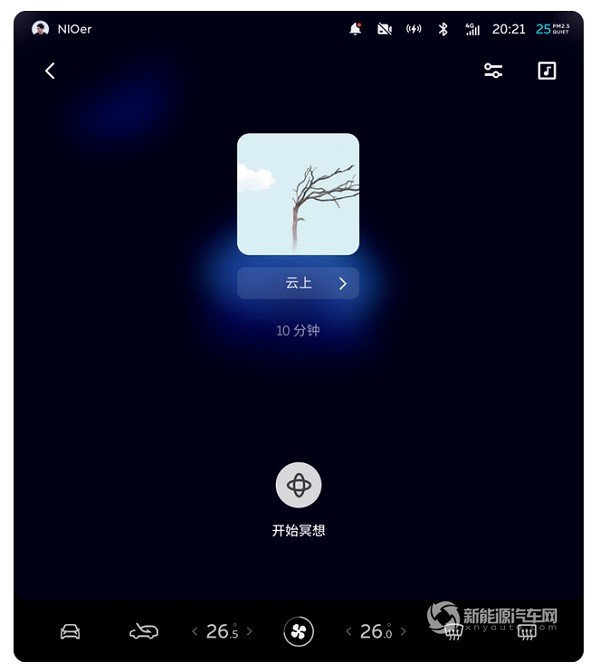This screenshot has width=600, height=672.
Task: Decrease the 26.0 passenger temperature
Action: tap(348, 631)
